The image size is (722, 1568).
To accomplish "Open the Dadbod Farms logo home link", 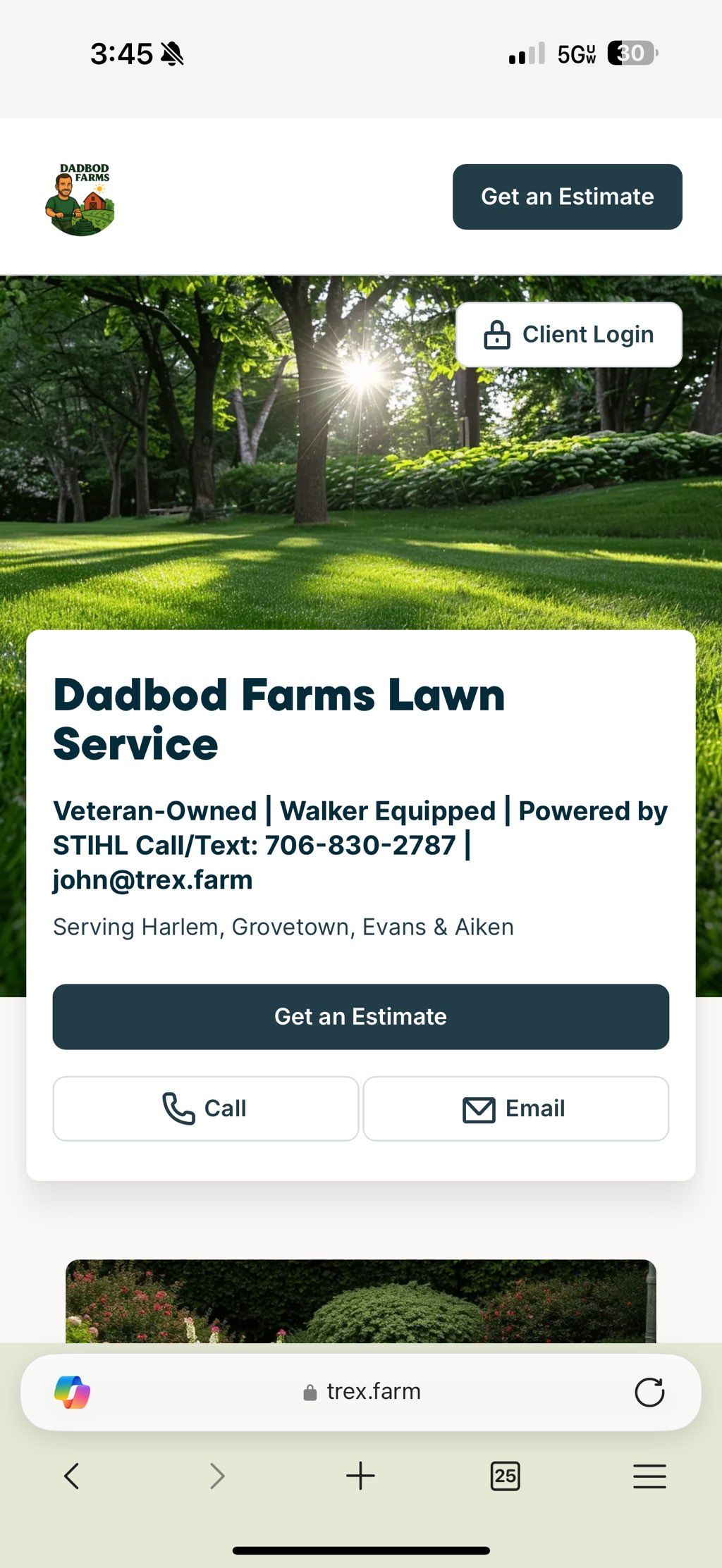I will (x=80, y=199).
